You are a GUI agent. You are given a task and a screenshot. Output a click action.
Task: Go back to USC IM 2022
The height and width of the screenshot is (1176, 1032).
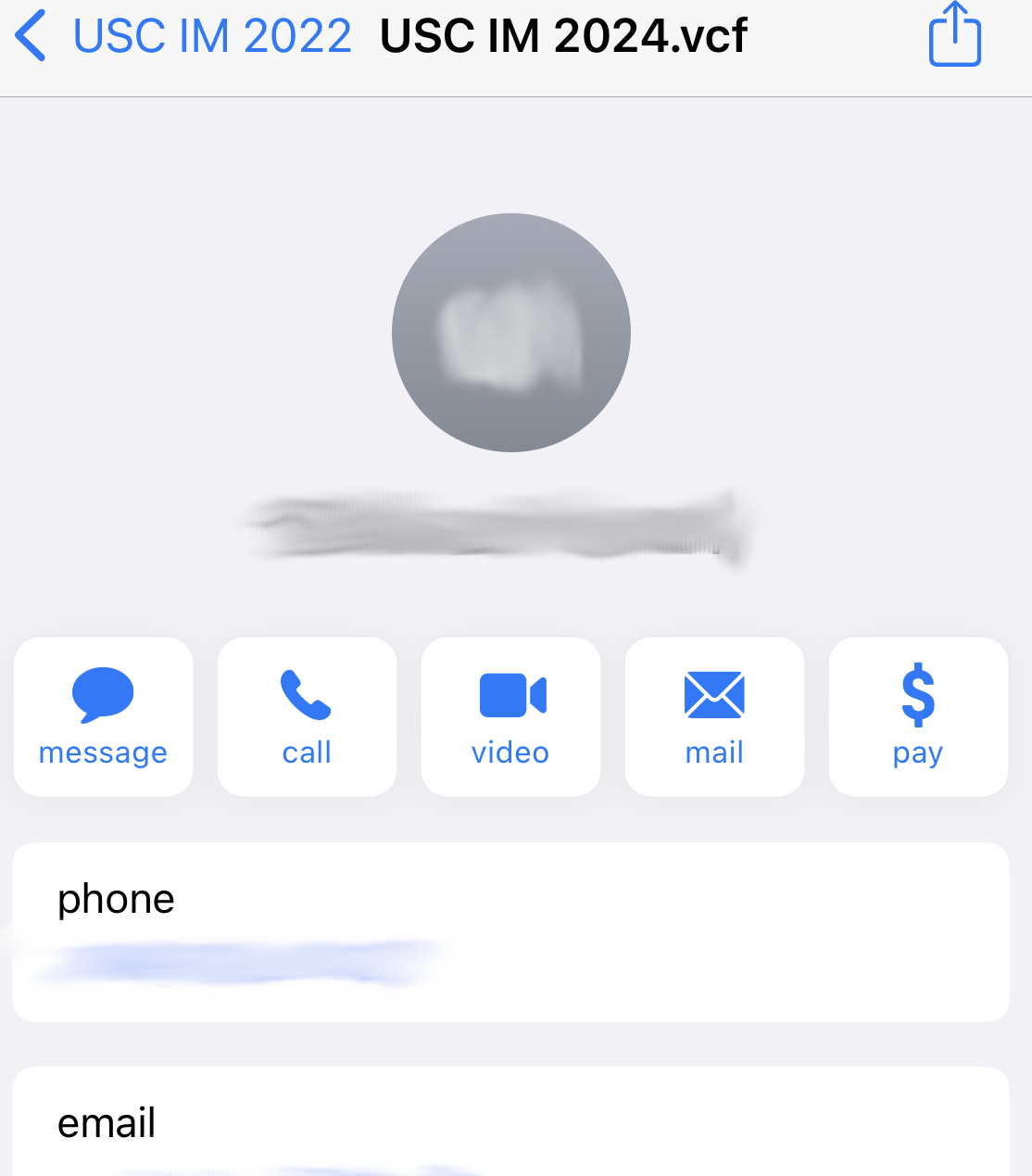click(183, 37)
